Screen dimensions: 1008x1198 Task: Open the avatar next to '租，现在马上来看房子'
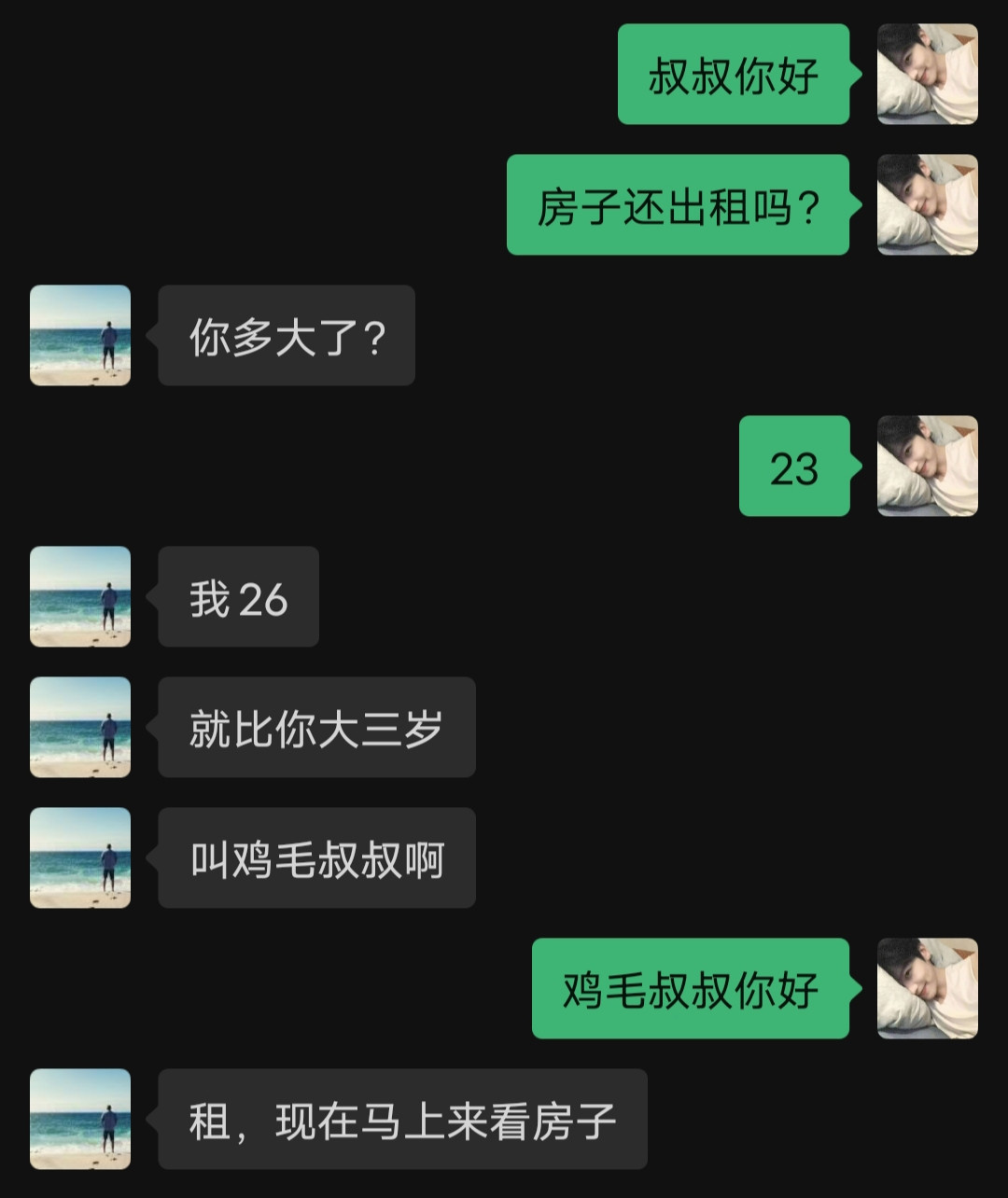[80, 1120]
